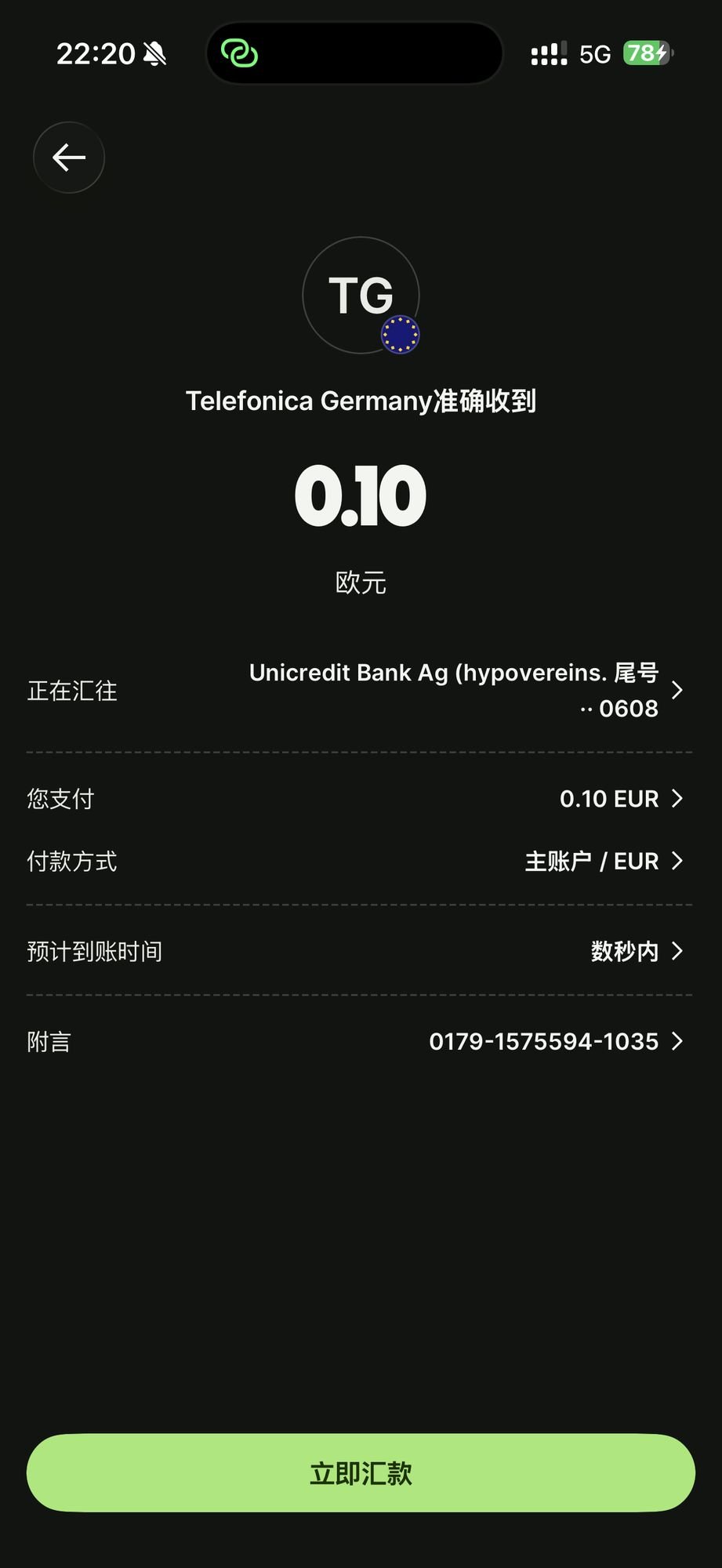Tap 立即汇款 to send the transfer

coord(361,1473)
